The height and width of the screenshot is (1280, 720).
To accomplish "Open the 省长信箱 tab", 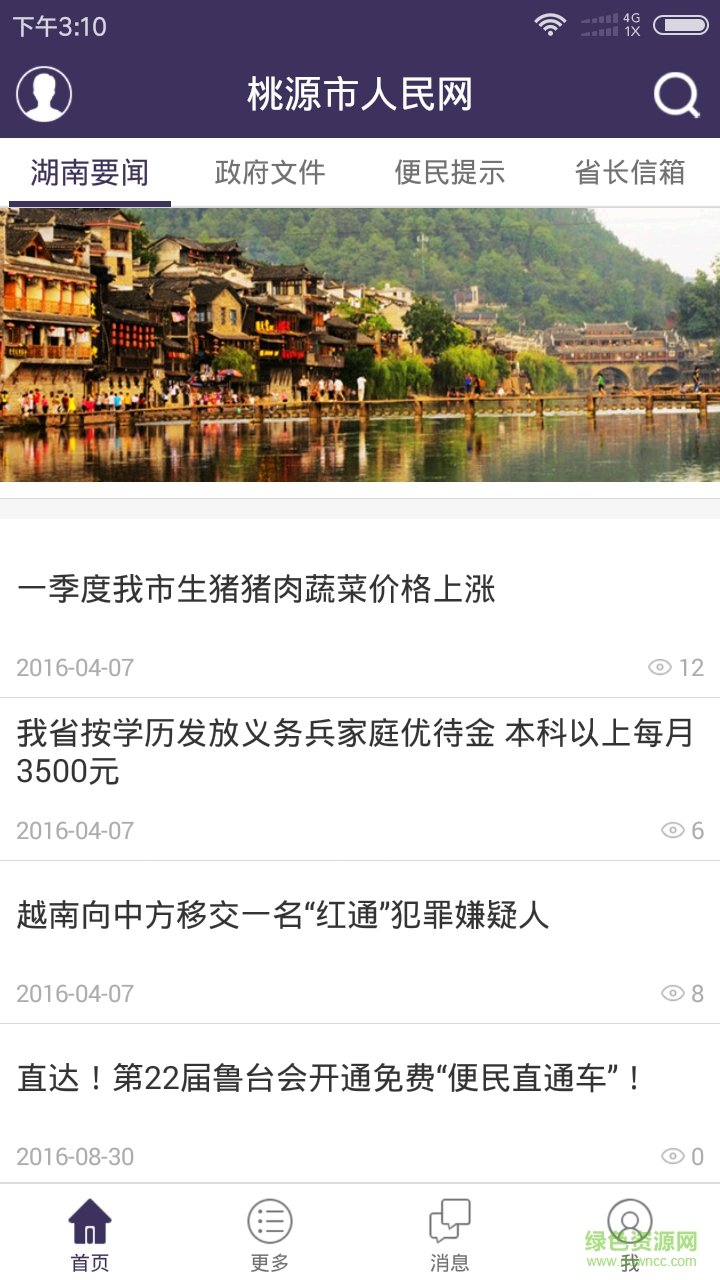I will click(x=630, y=173).
